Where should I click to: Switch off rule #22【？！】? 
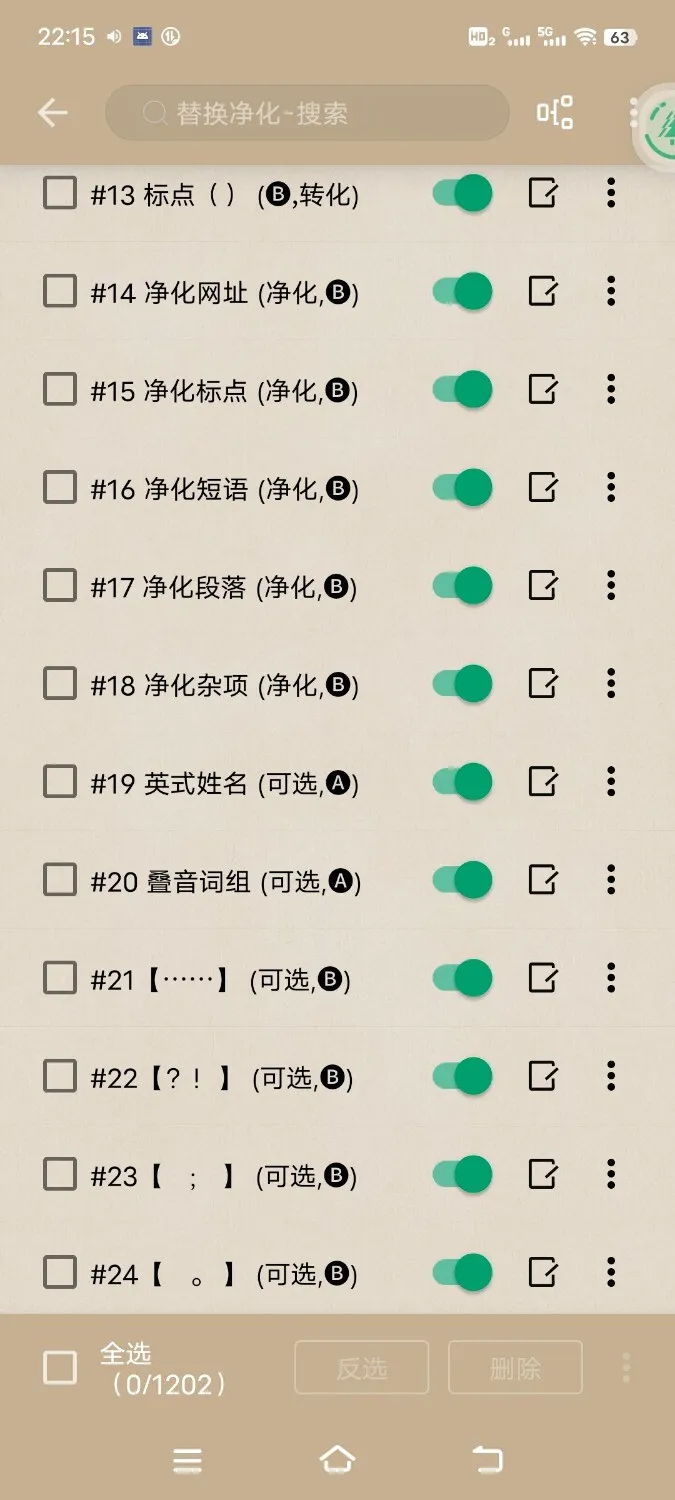click(462, 1076)
